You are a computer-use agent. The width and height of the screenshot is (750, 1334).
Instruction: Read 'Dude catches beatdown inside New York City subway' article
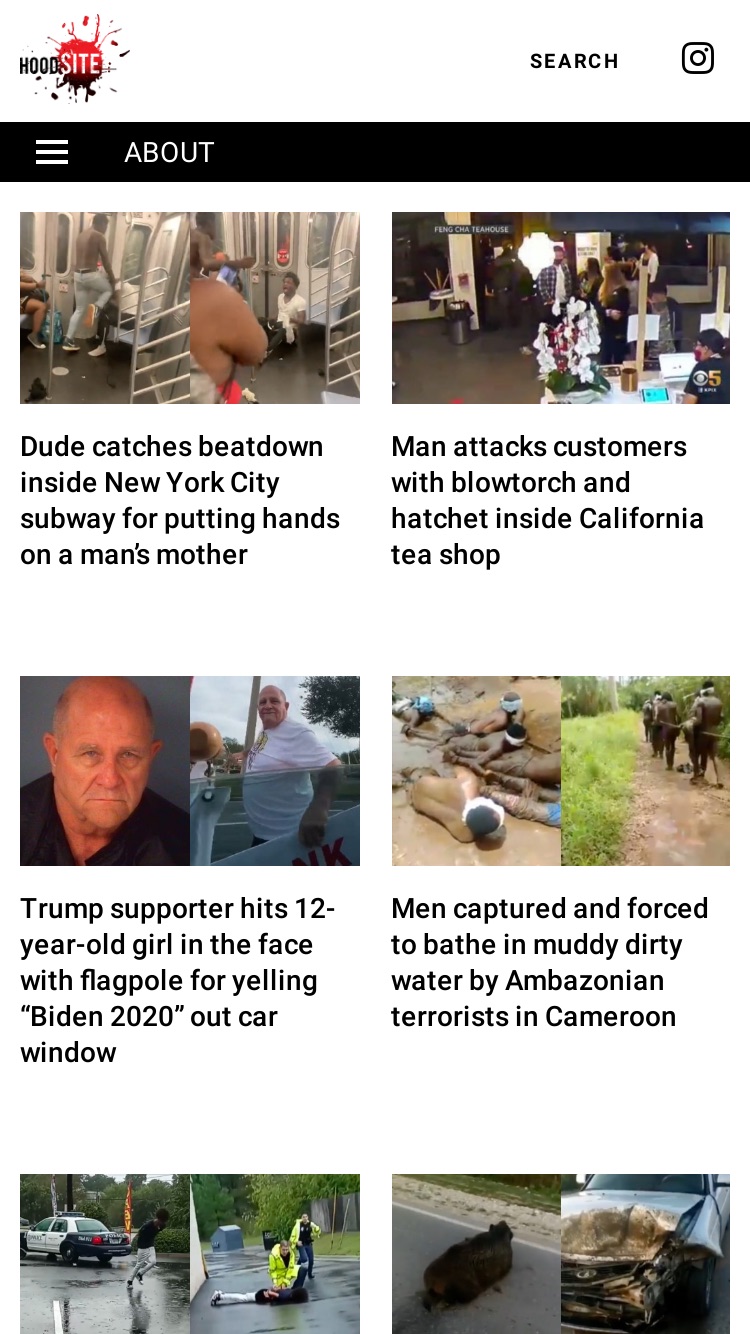point(180,500)
